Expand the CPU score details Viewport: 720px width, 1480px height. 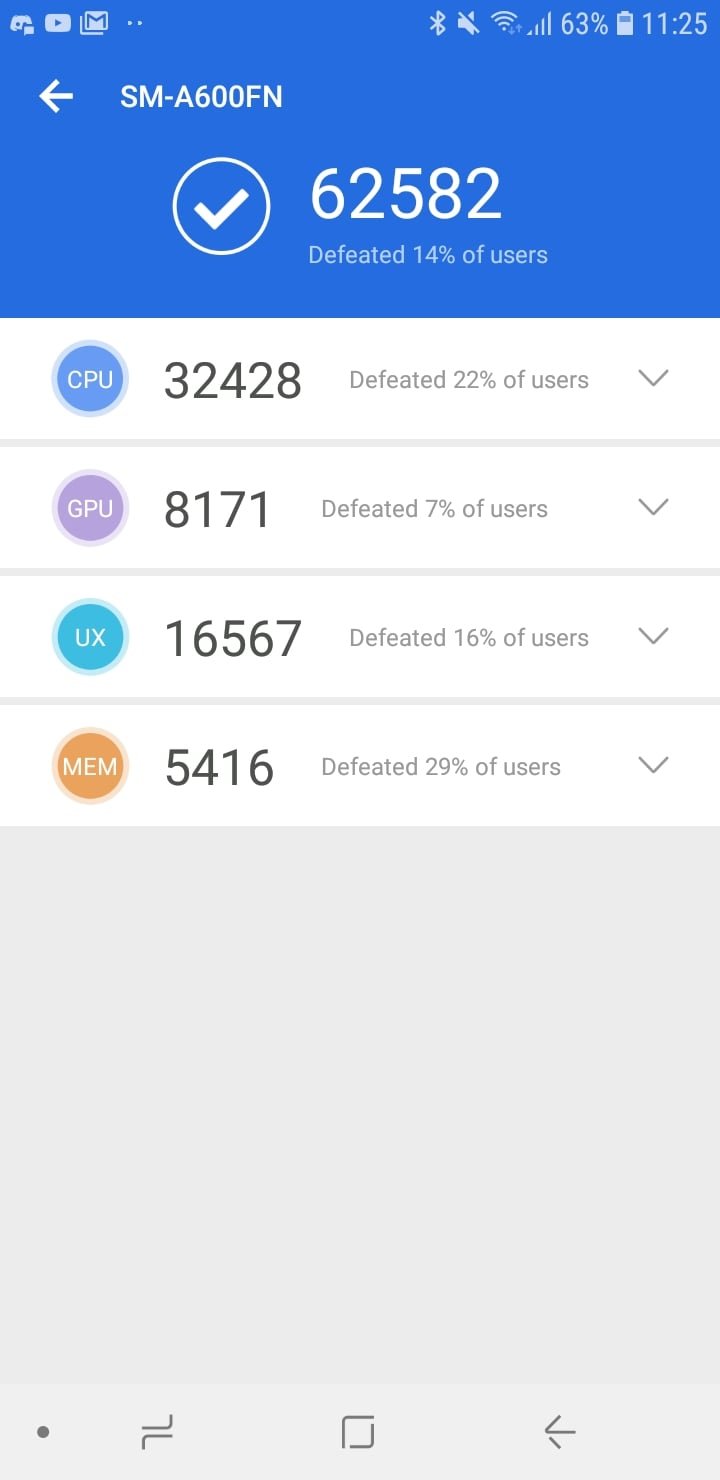(x=653, y=378)
